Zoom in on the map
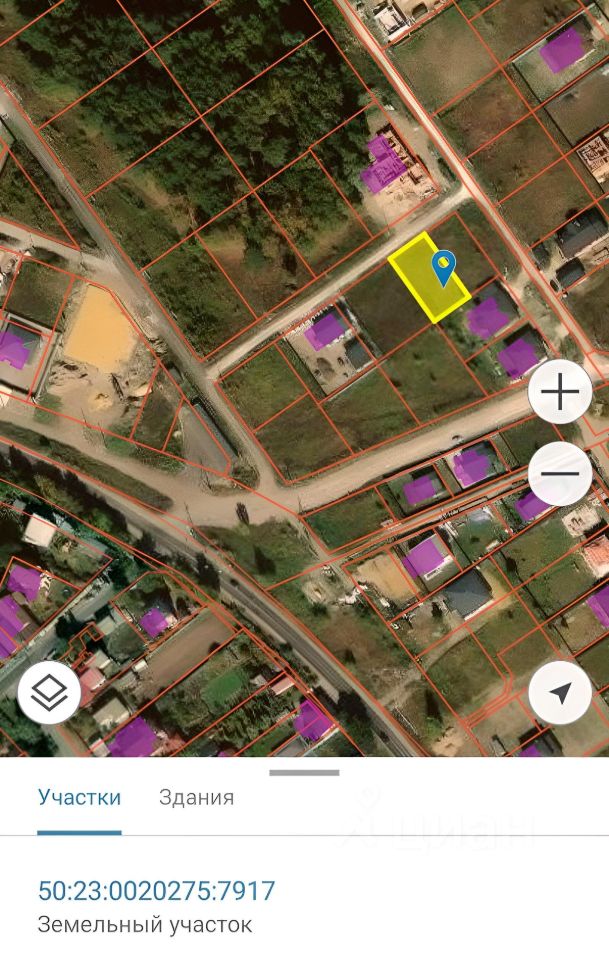The image size is (609, 960). pos(560,392)
